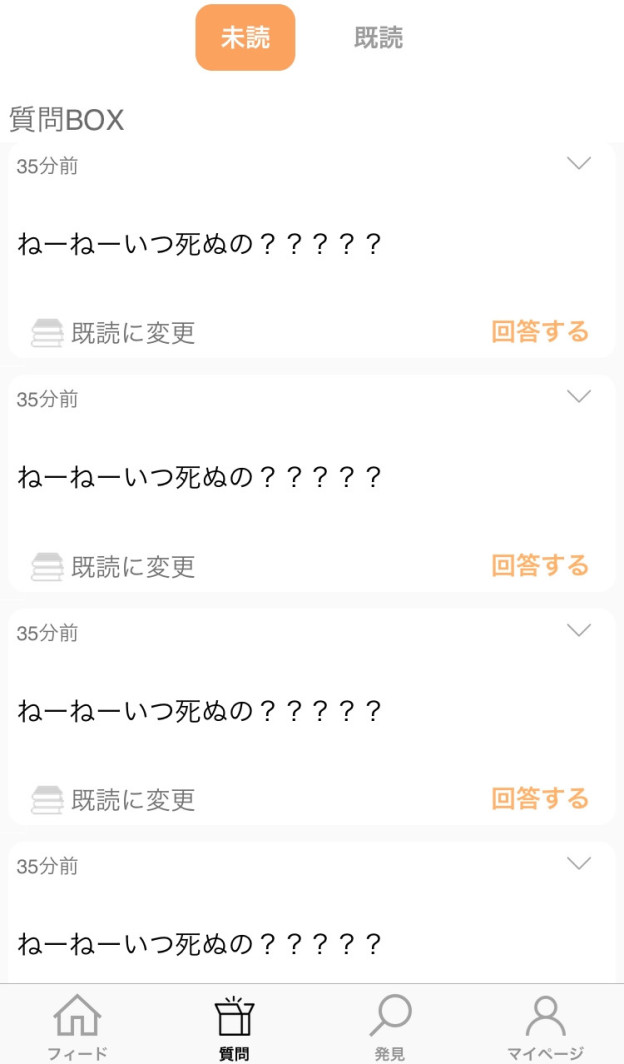Tap 回答する on the third question card
Image resolution: width=624 pixels, height=1064 pixels.
tap(540, 799)
